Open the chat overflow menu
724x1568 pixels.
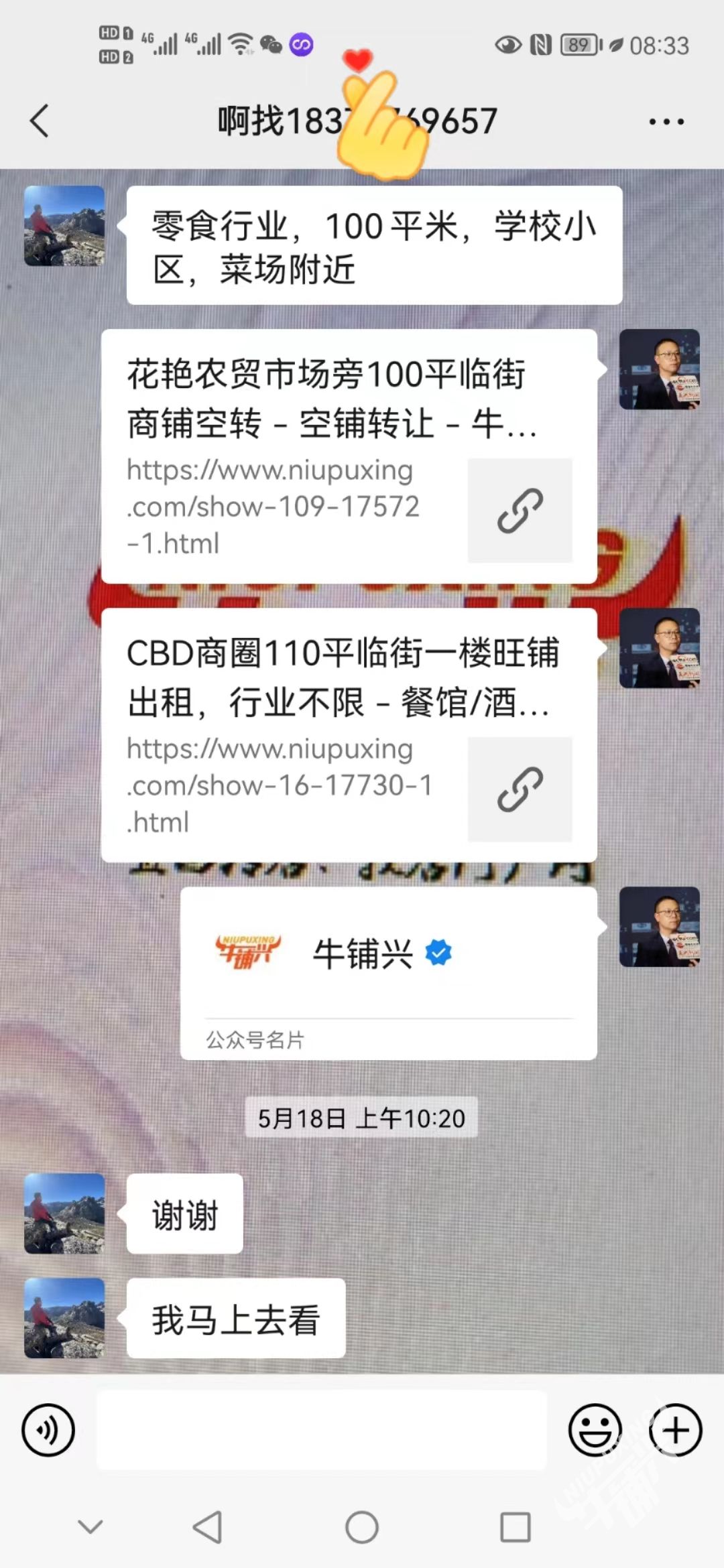pyautogui.click(x=666, y=121)
